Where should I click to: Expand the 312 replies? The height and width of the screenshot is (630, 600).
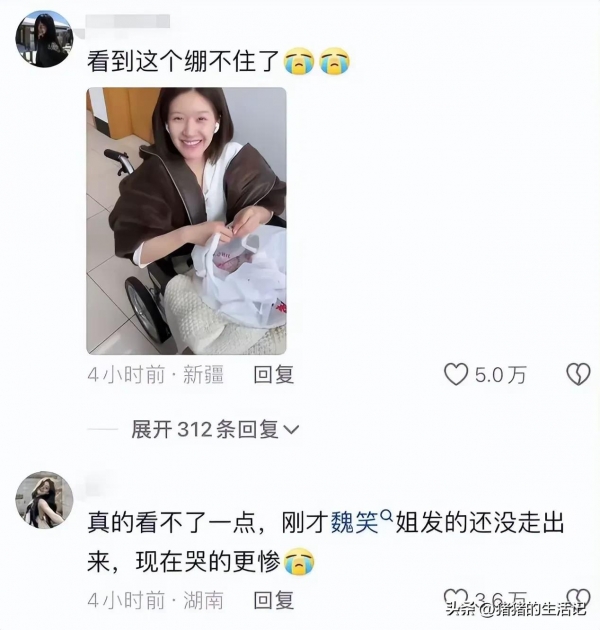tap(215, 429)
